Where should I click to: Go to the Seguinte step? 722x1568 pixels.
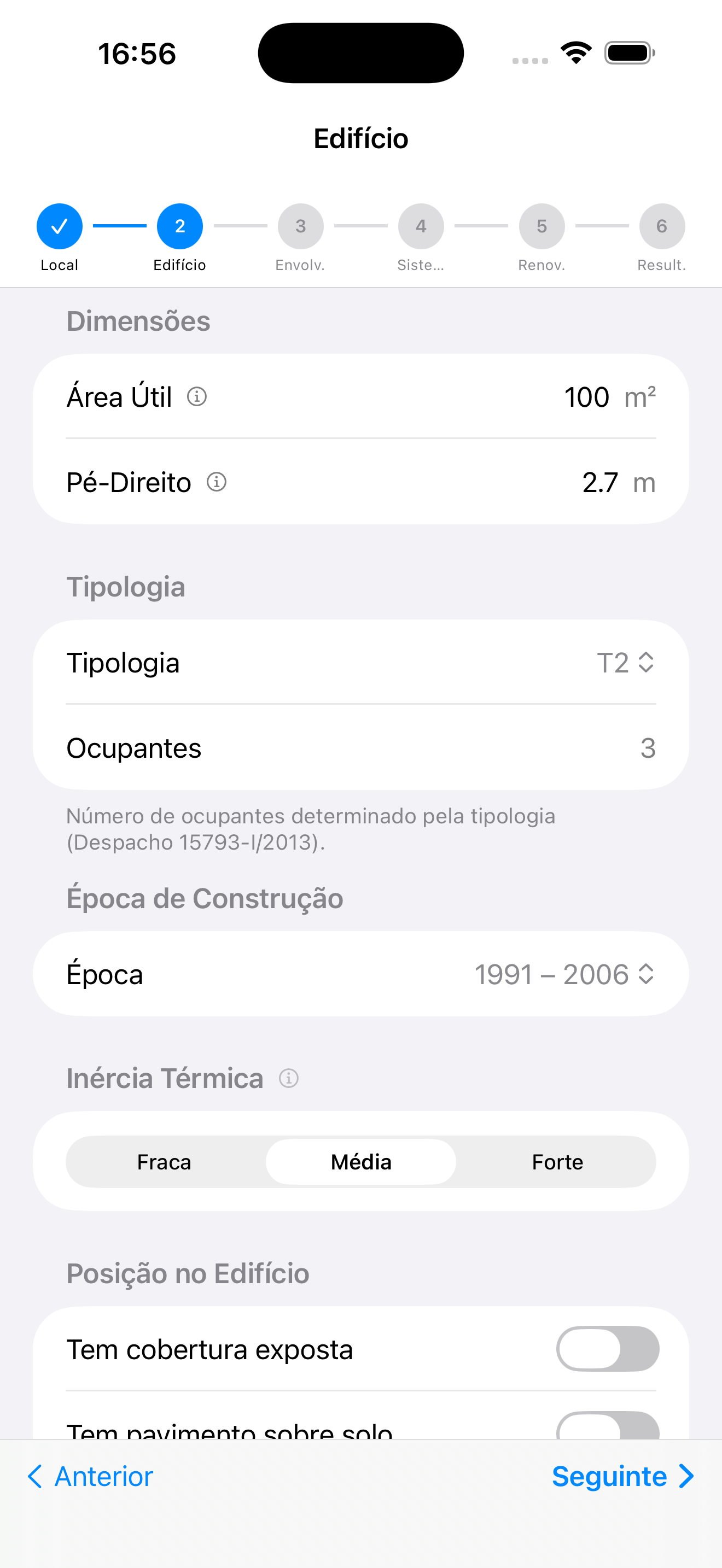[x=622, y=1477]
